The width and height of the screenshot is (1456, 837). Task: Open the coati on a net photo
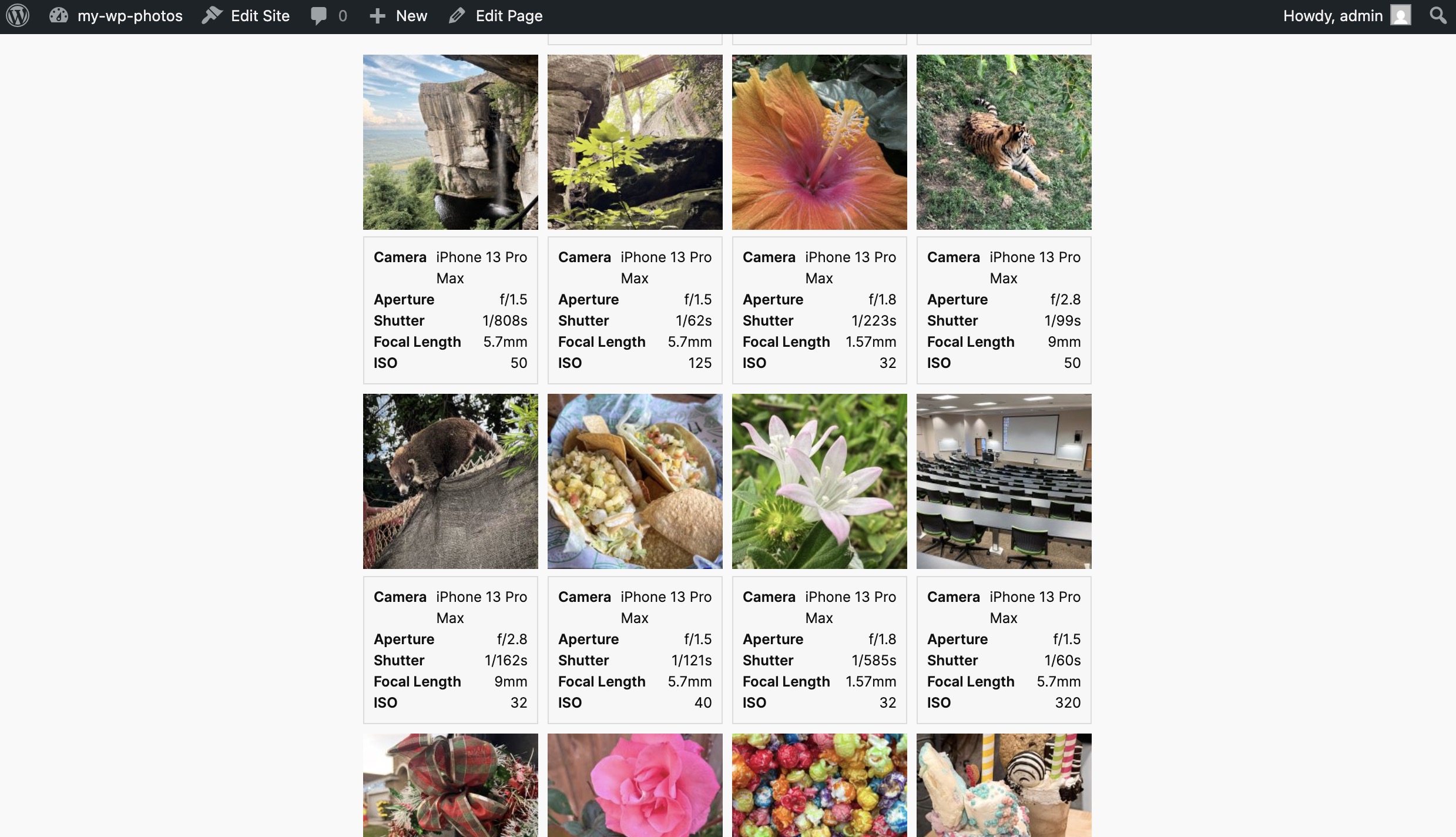(x=450, y=481)
